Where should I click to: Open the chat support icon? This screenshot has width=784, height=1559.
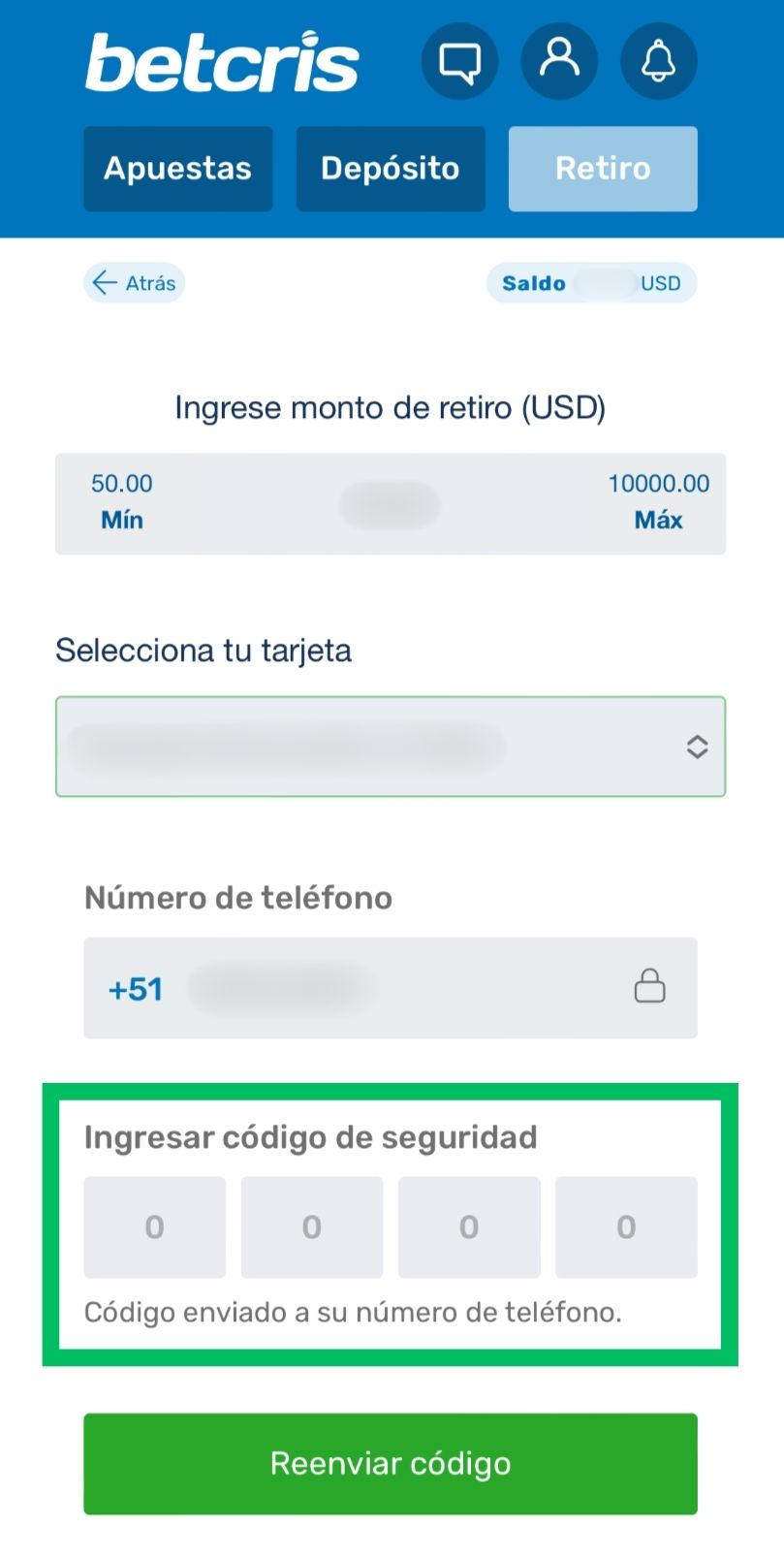point(459,62)
